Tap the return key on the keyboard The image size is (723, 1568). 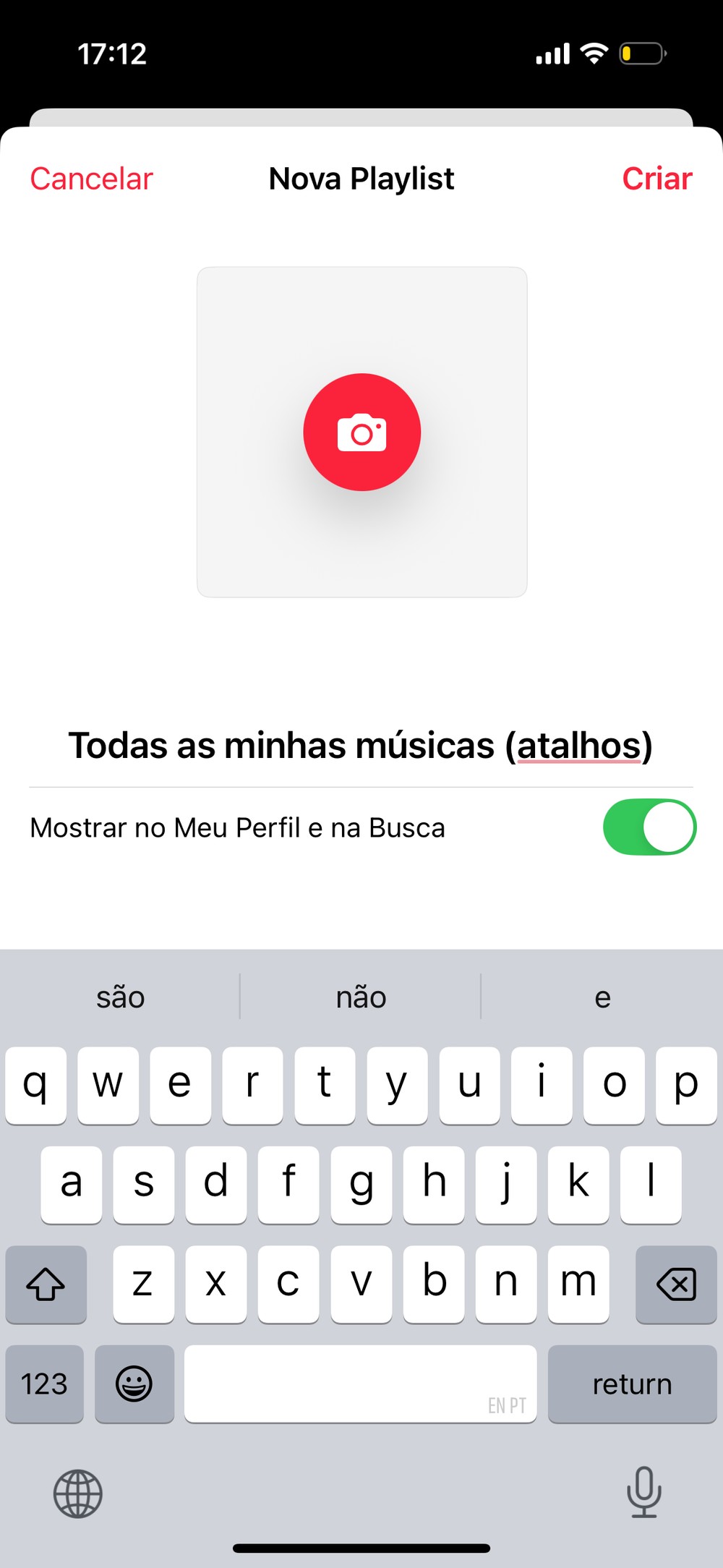[632, 1384]
